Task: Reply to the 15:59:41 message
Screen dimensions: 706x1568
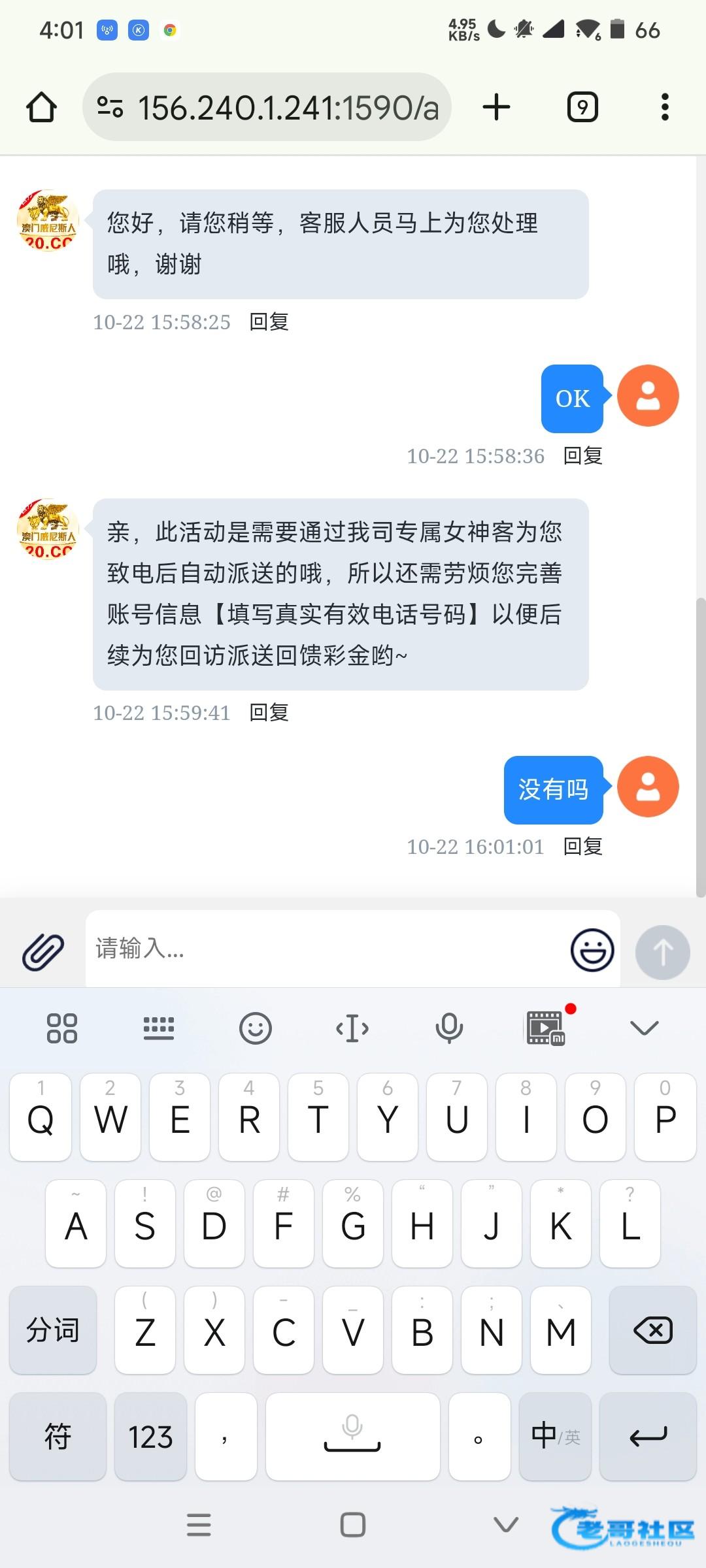Action: click(x=269, y=713)
